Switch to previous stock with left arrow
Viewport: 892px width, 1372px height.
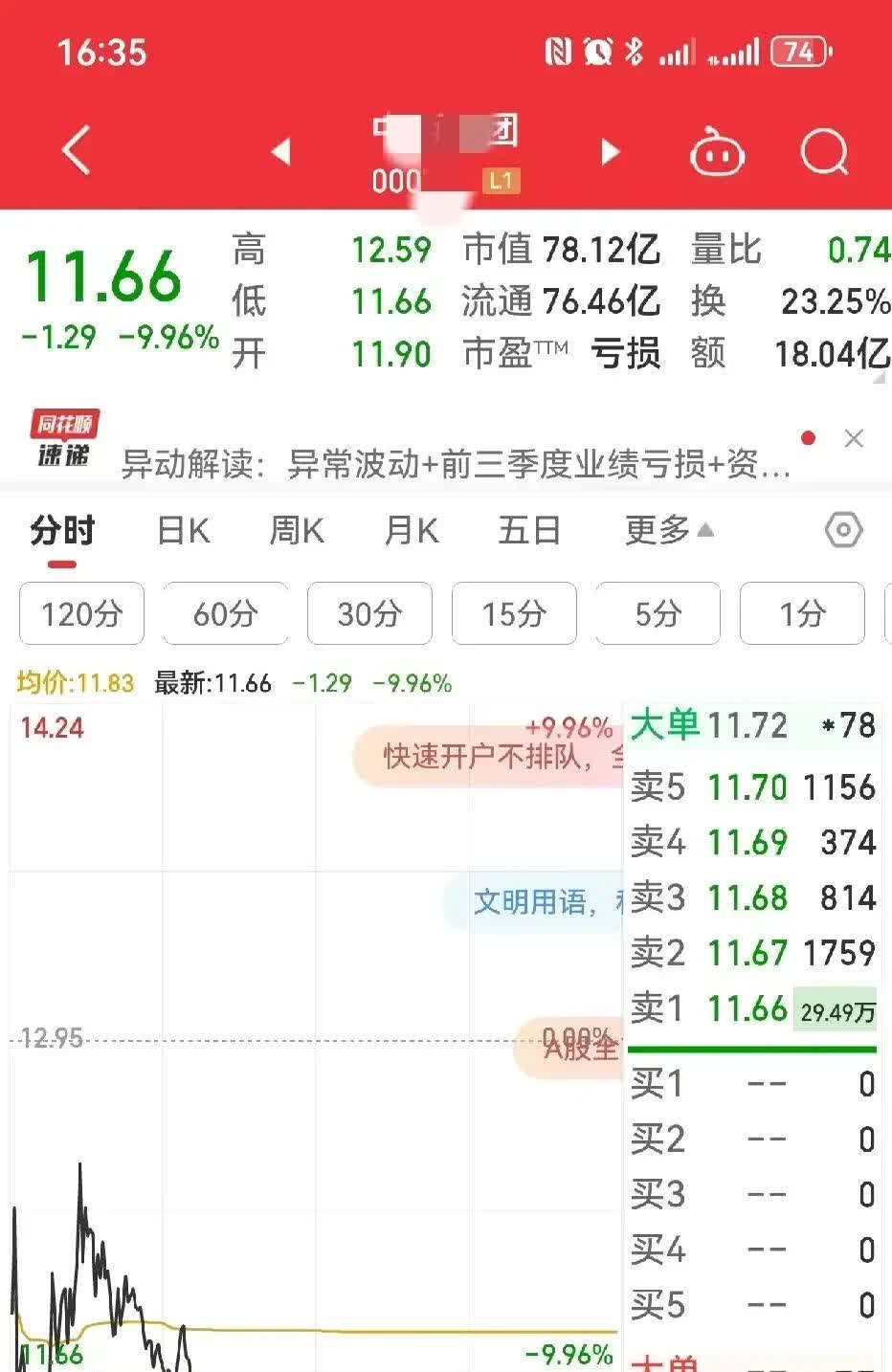tap(279, 151)
